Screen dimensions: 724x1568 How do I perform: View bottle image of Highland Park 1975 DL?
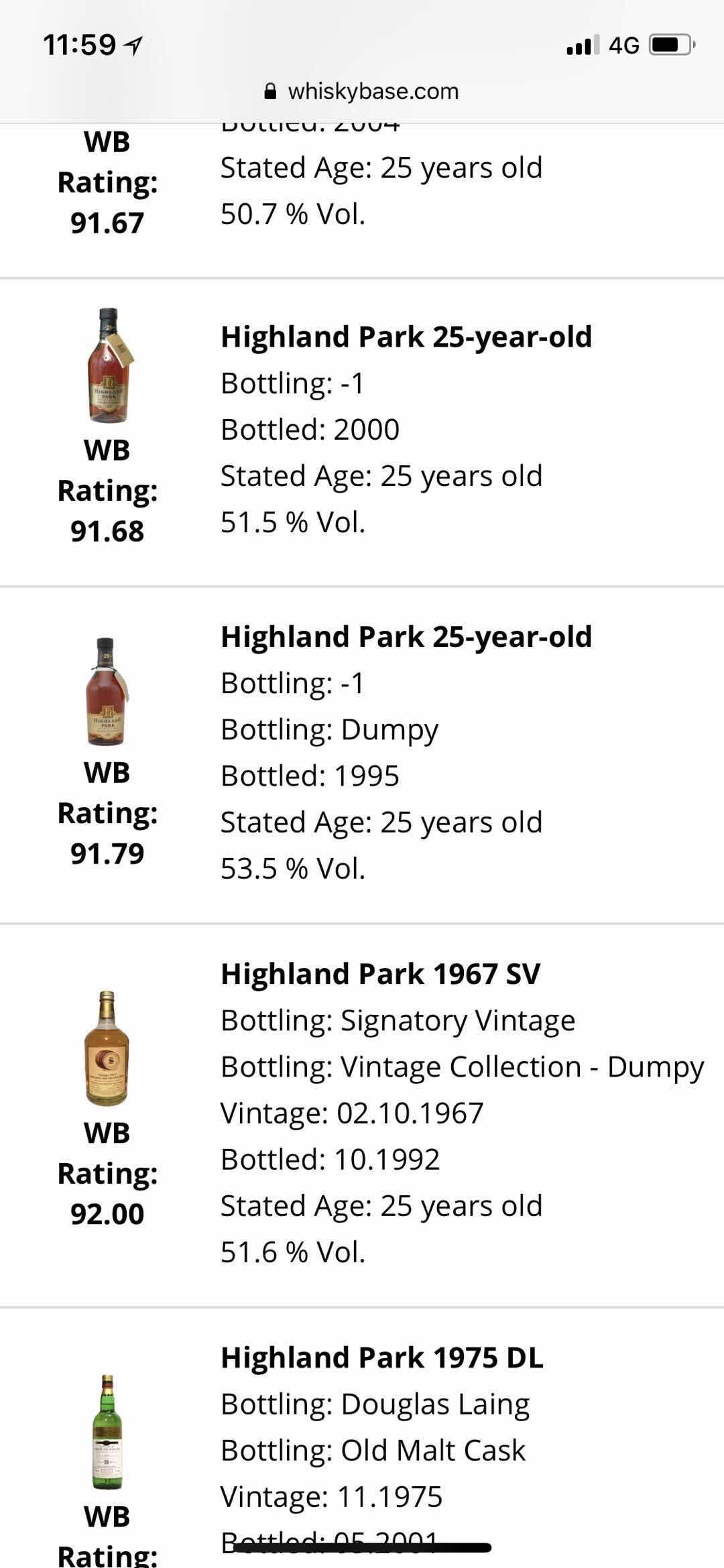(107, 1431)
